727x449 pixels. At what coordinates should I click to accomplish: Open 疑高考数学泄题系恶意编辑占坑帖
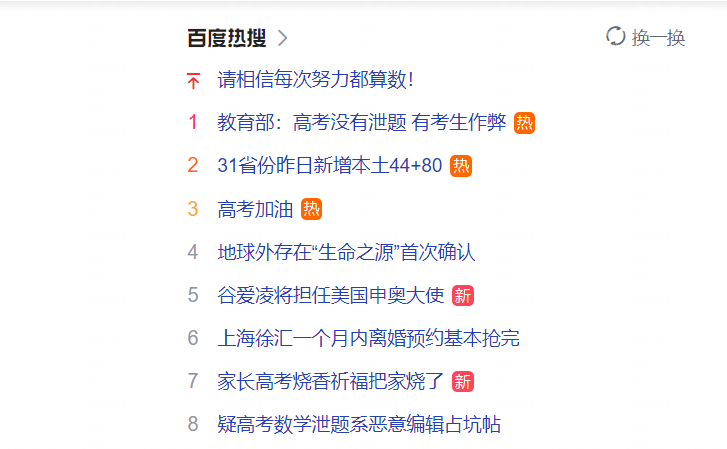(x=359, y=424)
